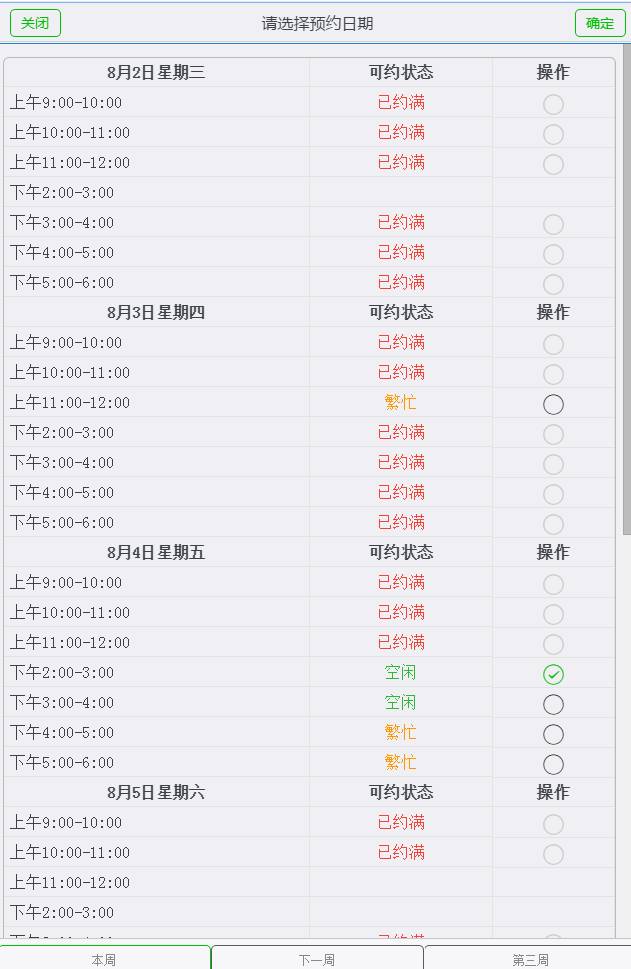The height and width of the screenshot is (969, 631).
Task: Switch to 下一周 tab
Action: (316, 958)
